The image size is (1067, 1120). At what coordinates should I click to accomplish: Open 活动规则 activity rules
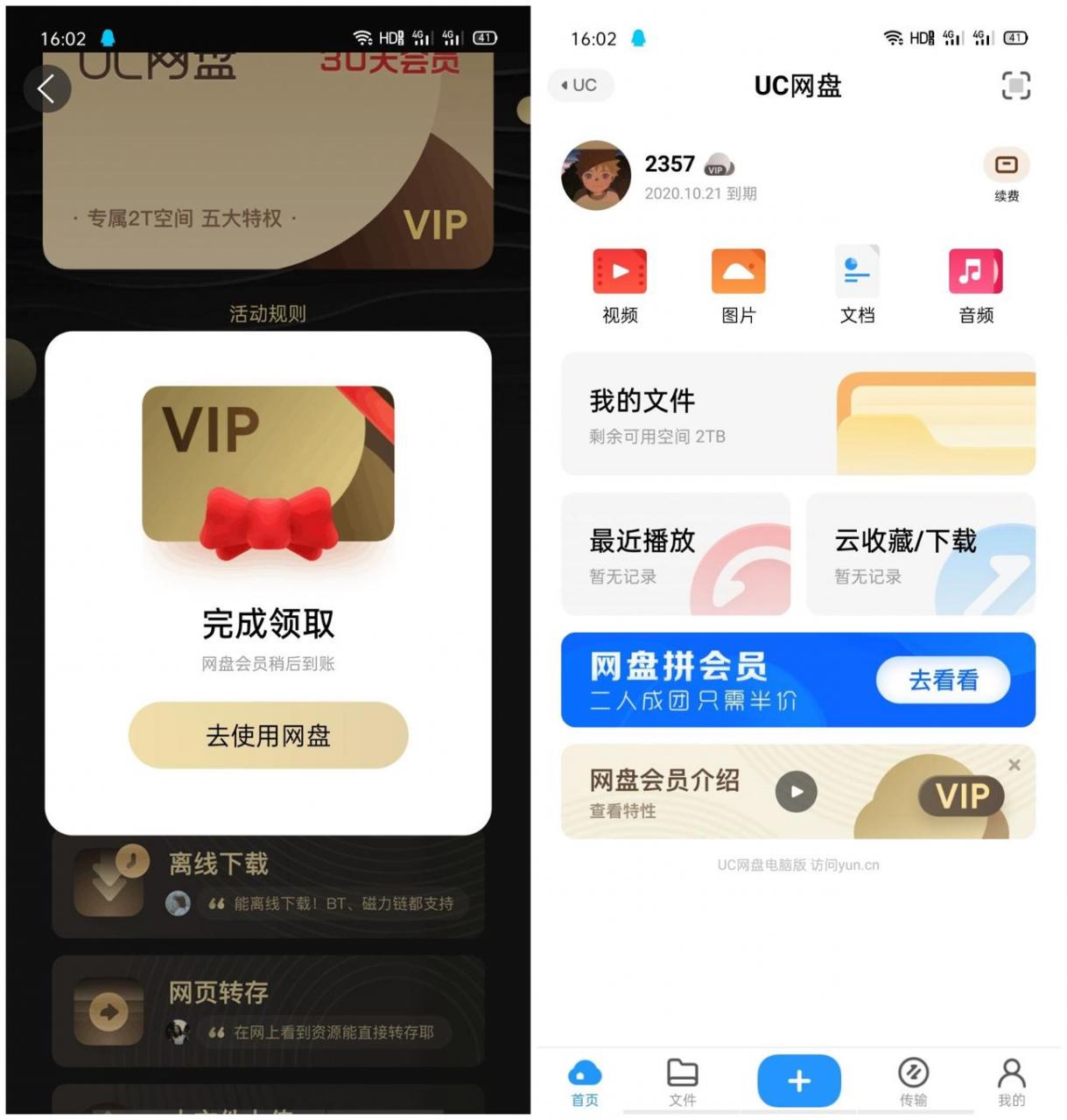pyautogui.click(x=267, y=314)
